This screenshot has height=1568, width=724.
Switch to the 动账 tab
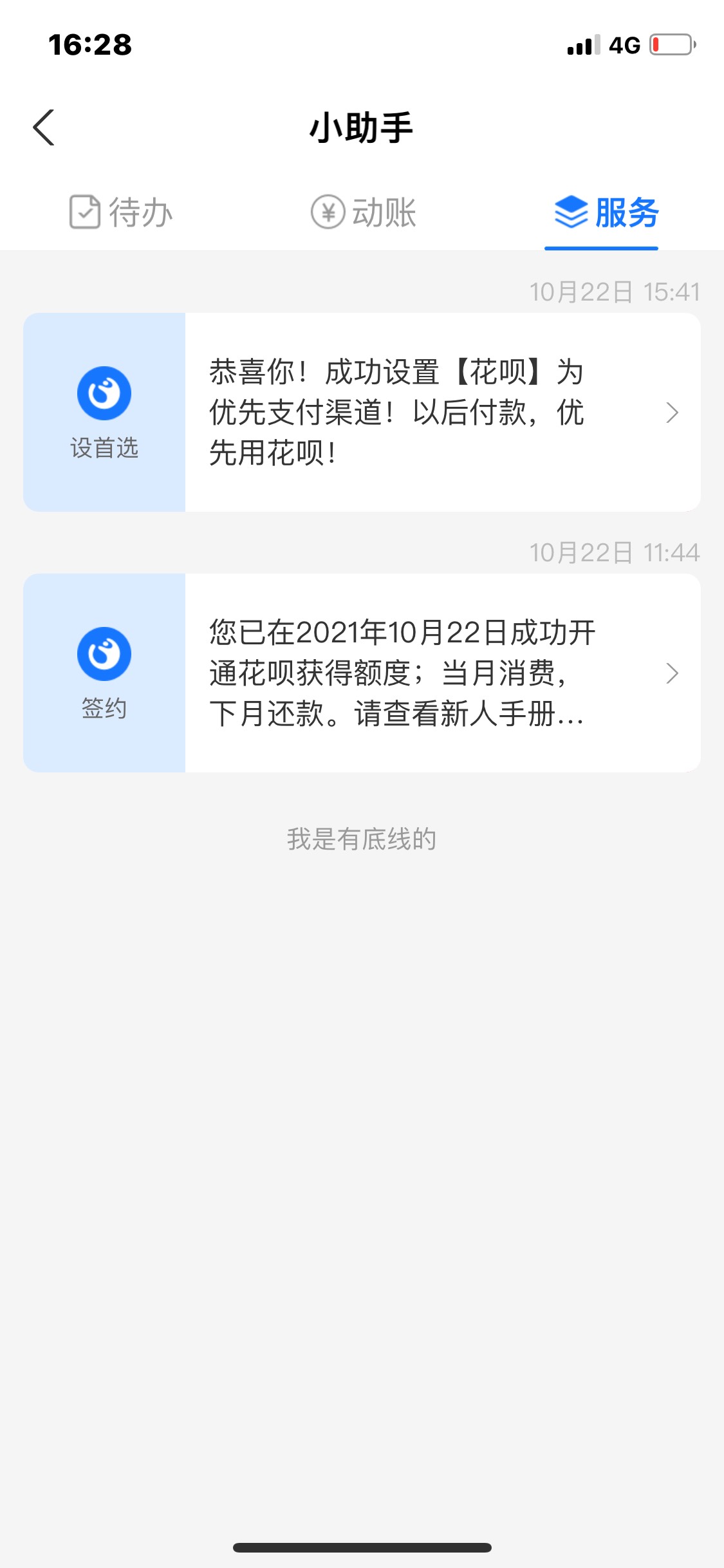[364, 212]
